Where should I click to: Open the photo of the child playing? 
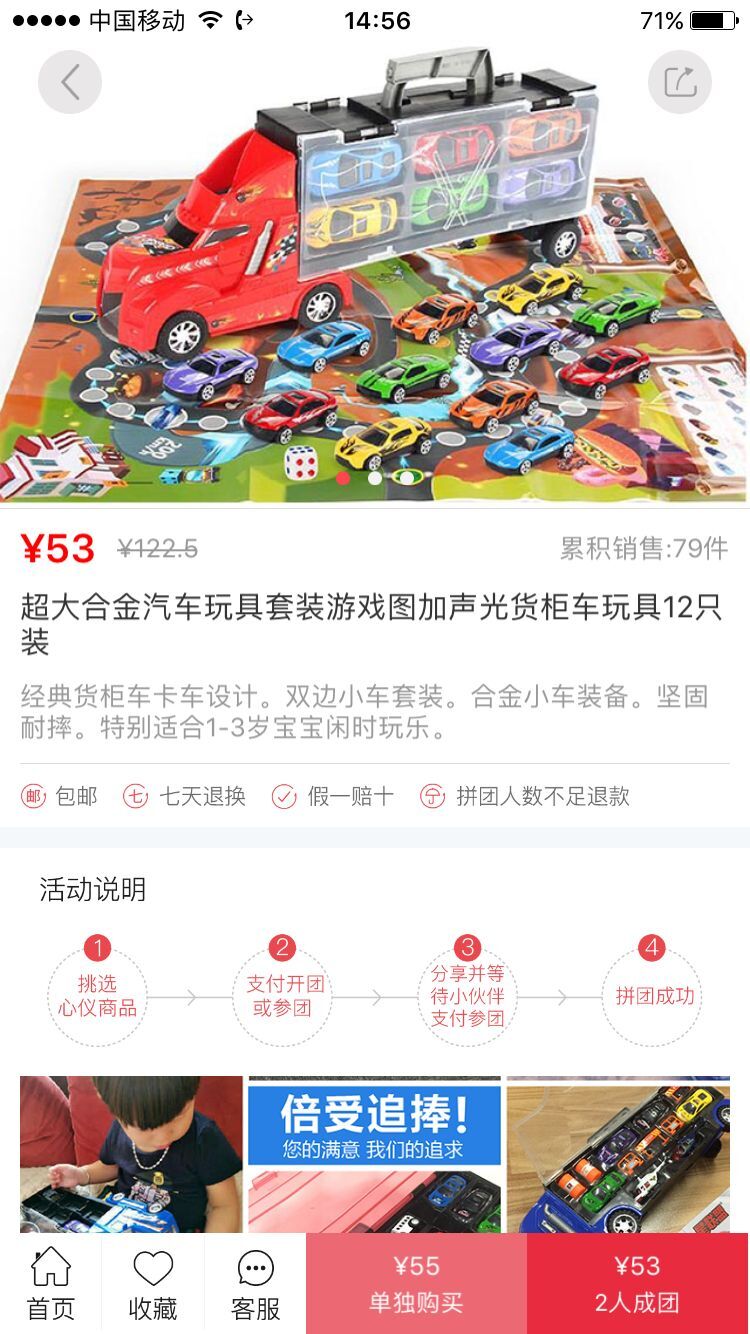click(x=131, y=1155)
